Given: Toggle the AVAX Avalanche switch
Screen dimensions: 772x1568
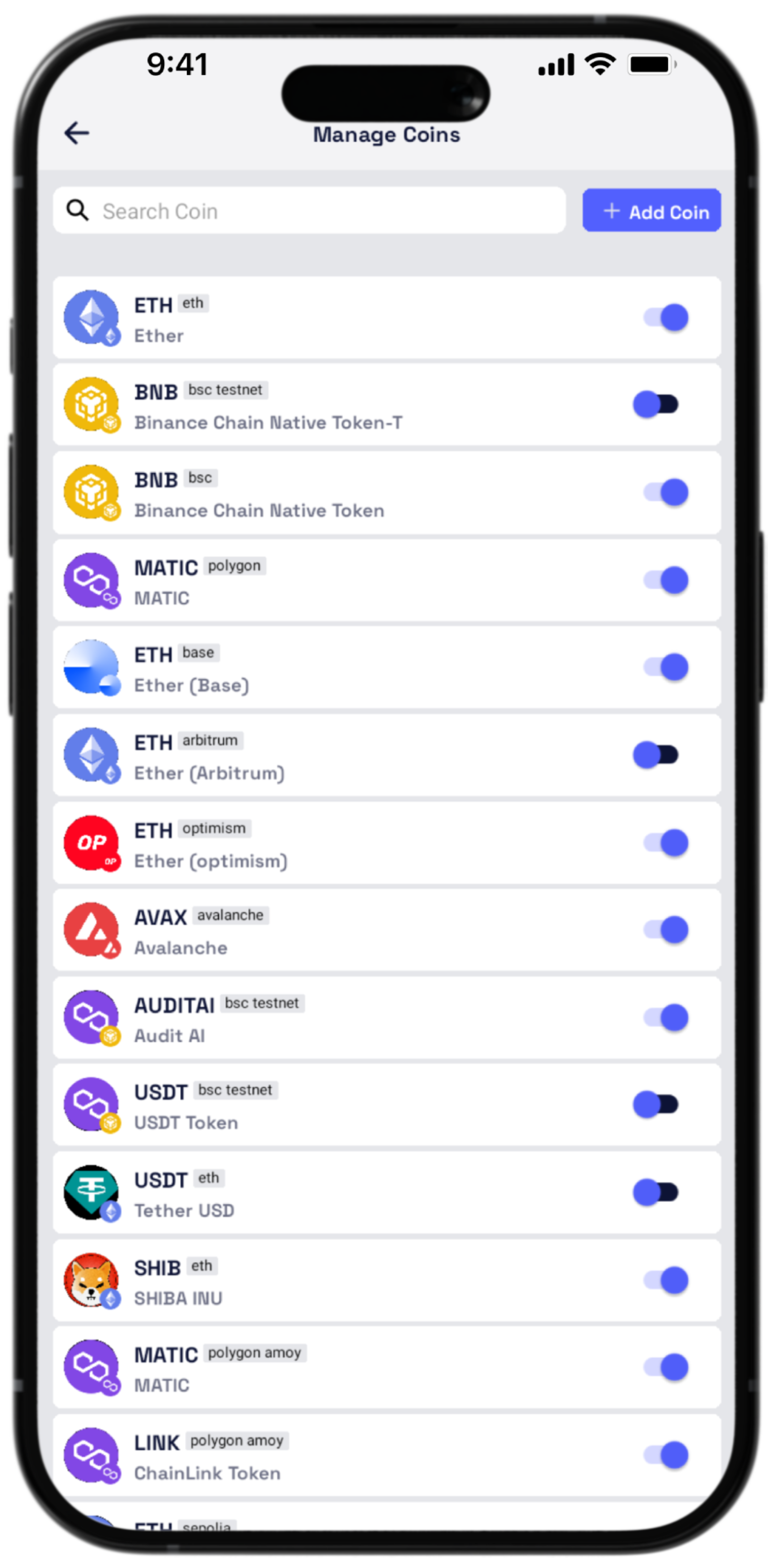Looking at the screenshot, I should (665, 930).
